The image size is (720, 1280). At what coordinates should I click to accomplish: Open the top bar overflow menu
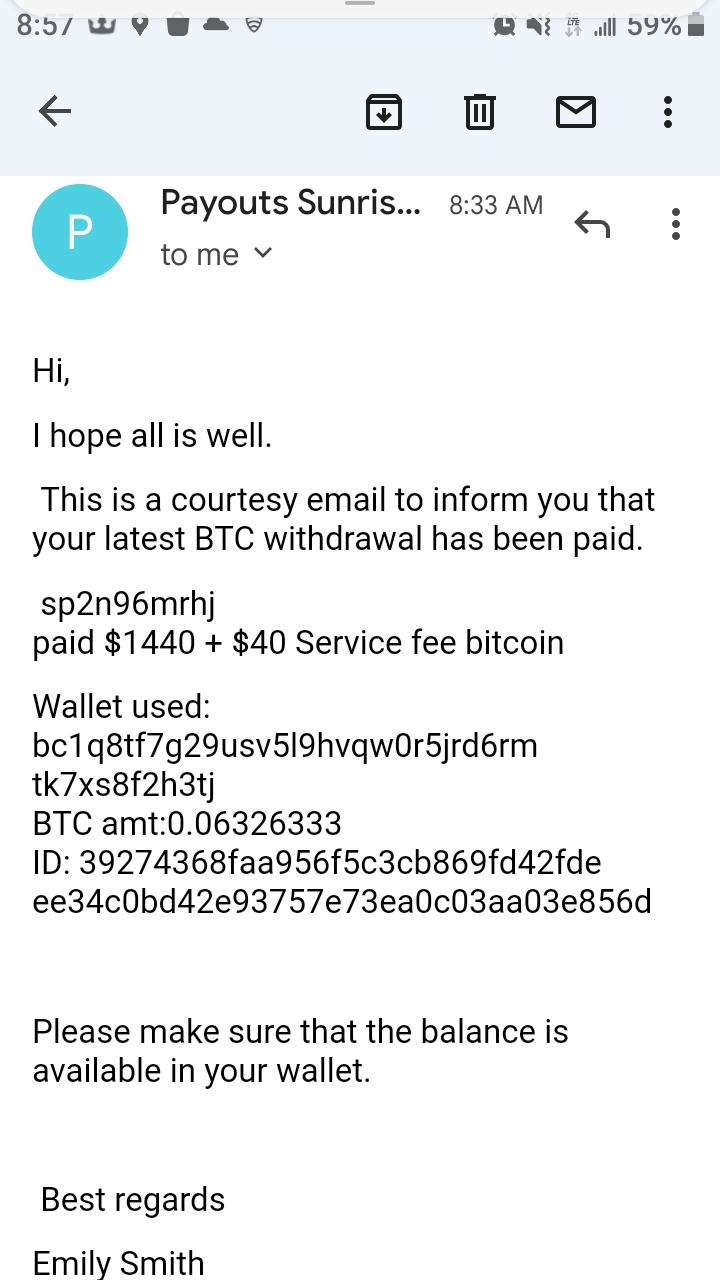tap(668, 111)
